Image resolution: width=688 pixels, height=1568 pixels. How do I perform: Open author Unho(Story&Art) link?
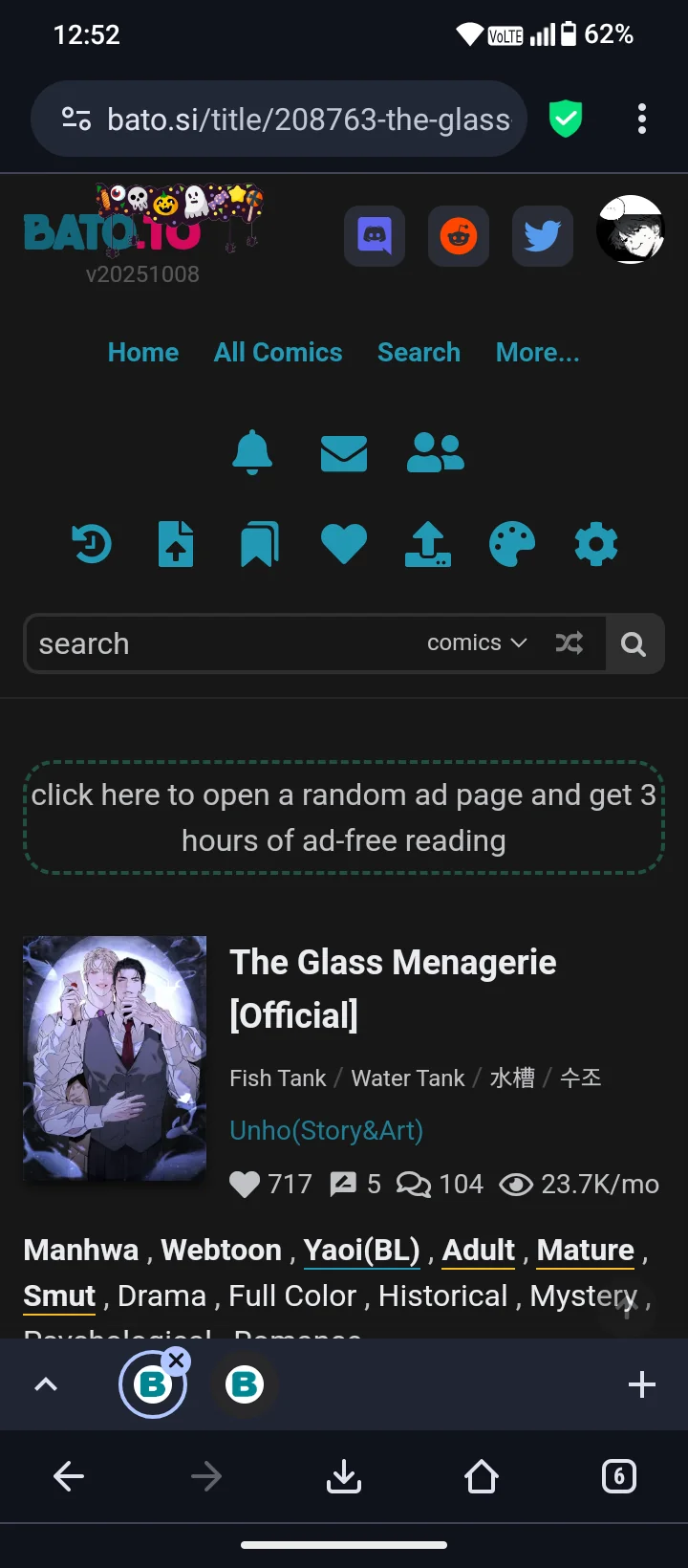point(326,1130)
